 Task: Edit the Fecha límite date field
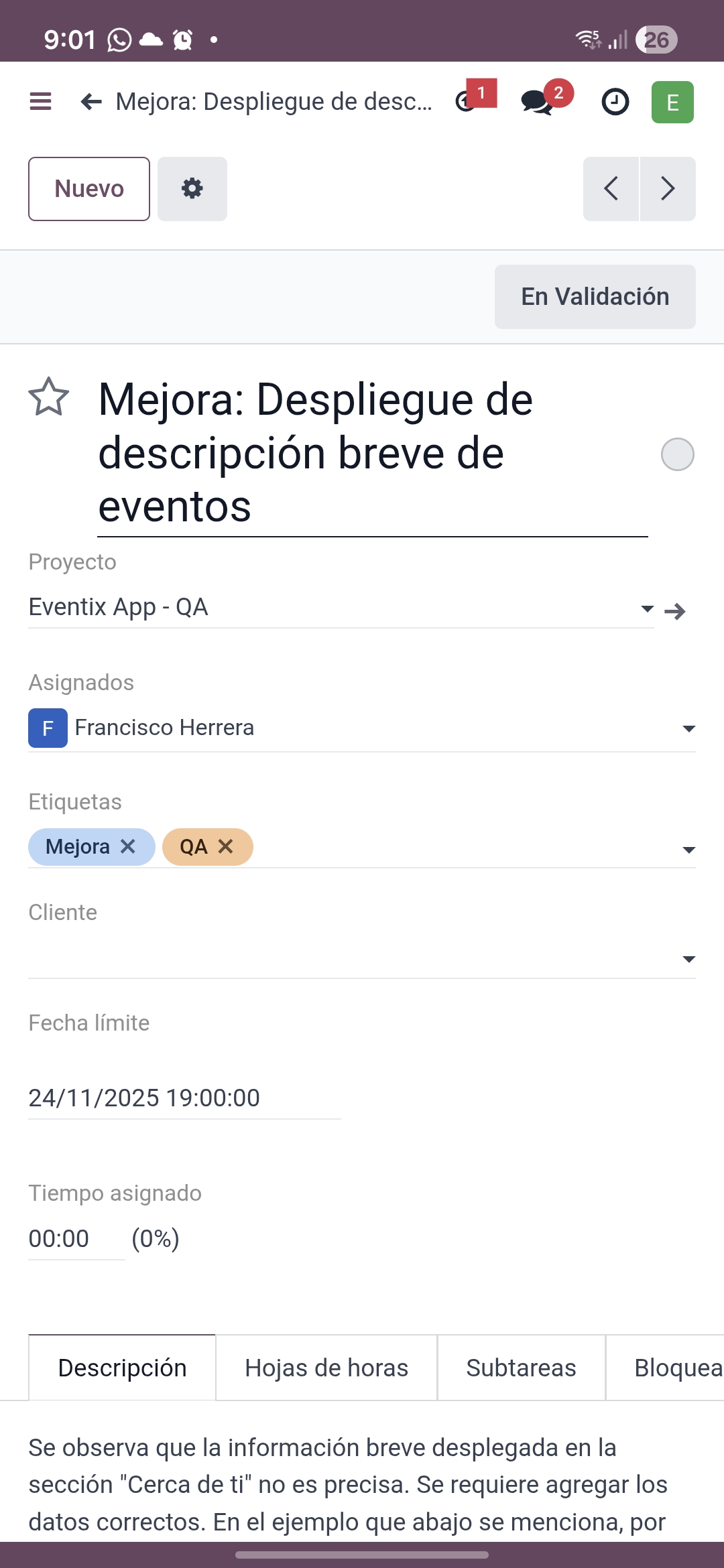coord(143,1098)
